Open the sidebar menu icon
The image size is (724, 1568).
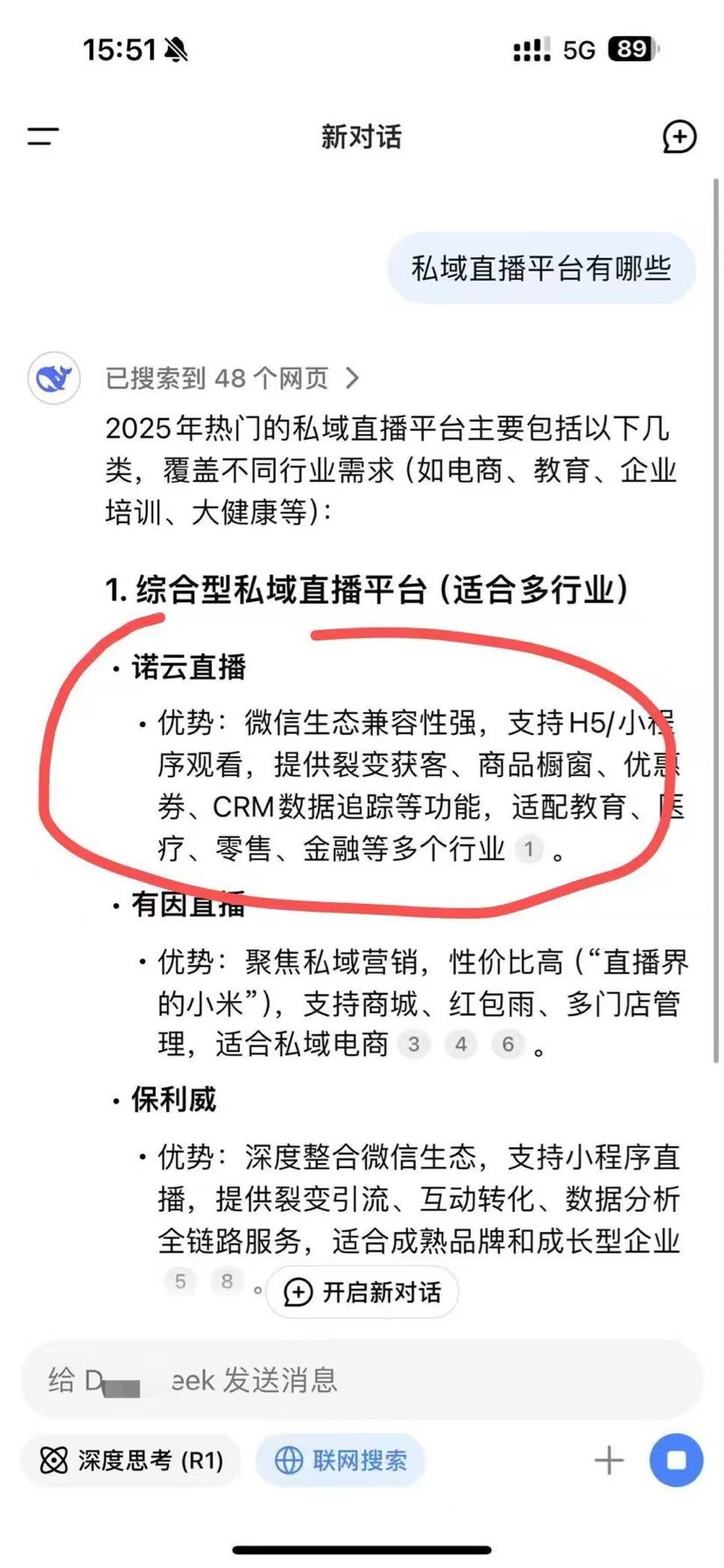[42, 136]
